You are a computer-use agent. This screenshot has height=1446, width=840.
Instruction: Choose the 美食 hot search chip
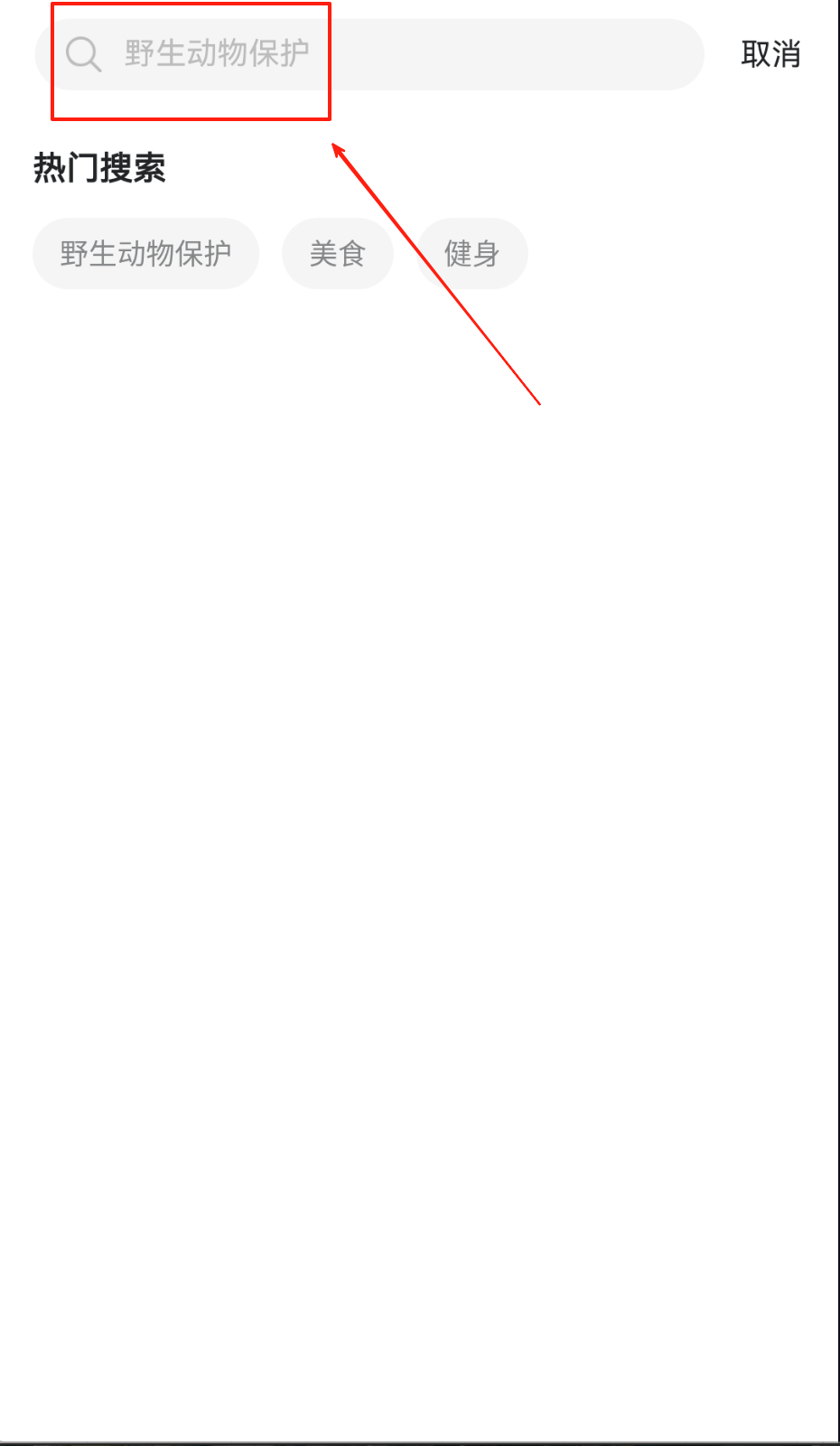pyautogui.click(x=337, y=254)
